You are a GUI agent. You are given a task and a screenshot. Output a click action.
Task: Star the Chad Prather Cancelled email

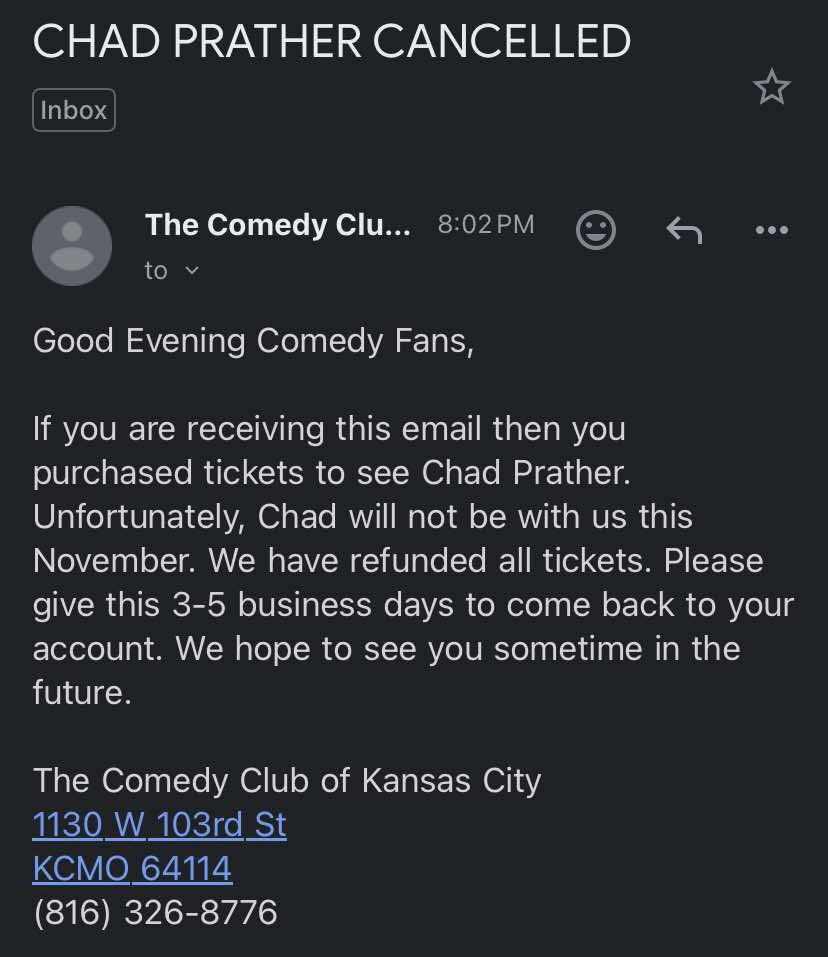(771, 89)
